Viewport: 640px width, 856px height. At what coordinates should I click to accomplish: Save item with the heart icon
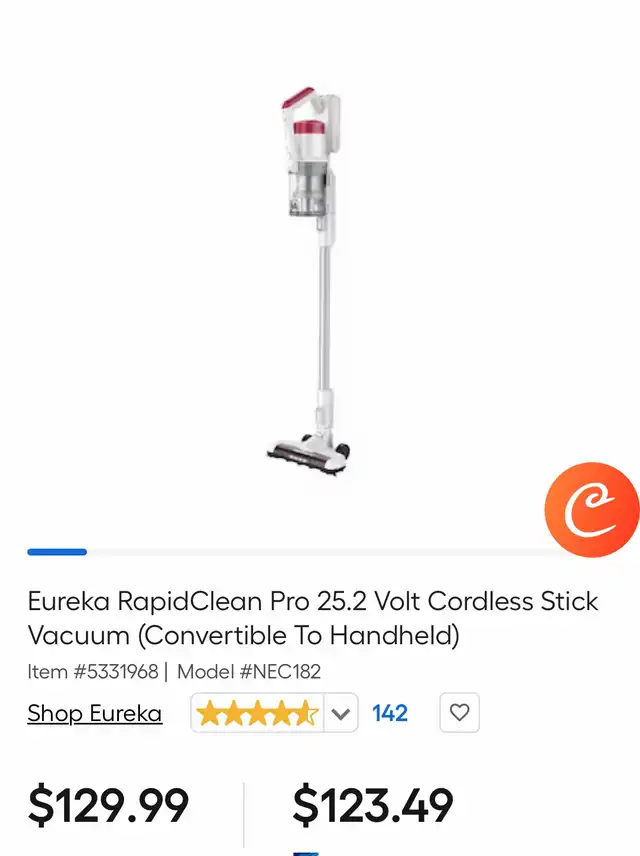coord(459,713)
